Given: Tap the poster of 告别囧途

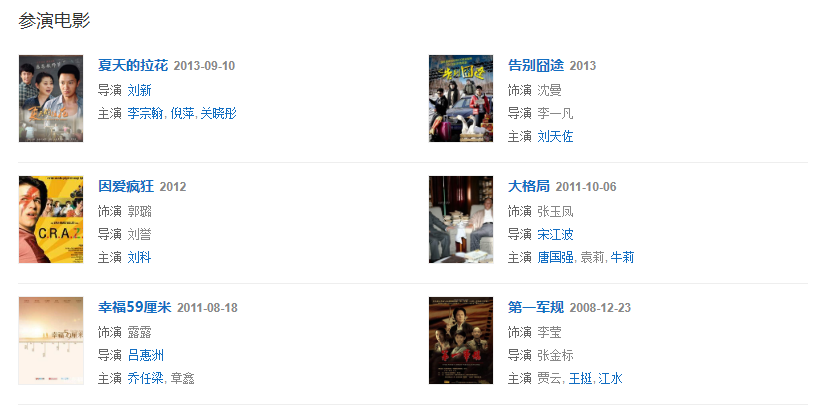Looking at the screenshot, I should point(461,99).
